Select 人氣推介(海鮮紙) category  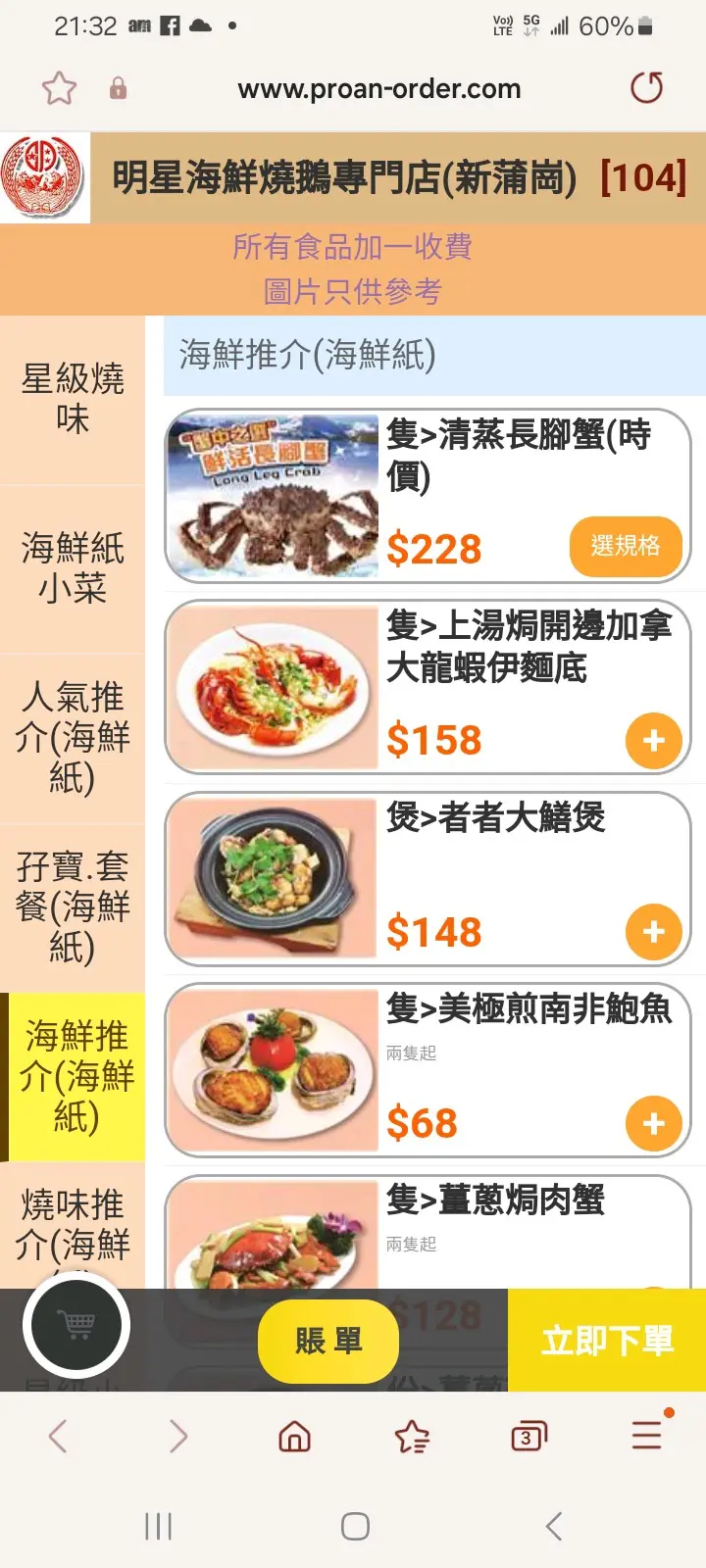click(x=73, y=737)
